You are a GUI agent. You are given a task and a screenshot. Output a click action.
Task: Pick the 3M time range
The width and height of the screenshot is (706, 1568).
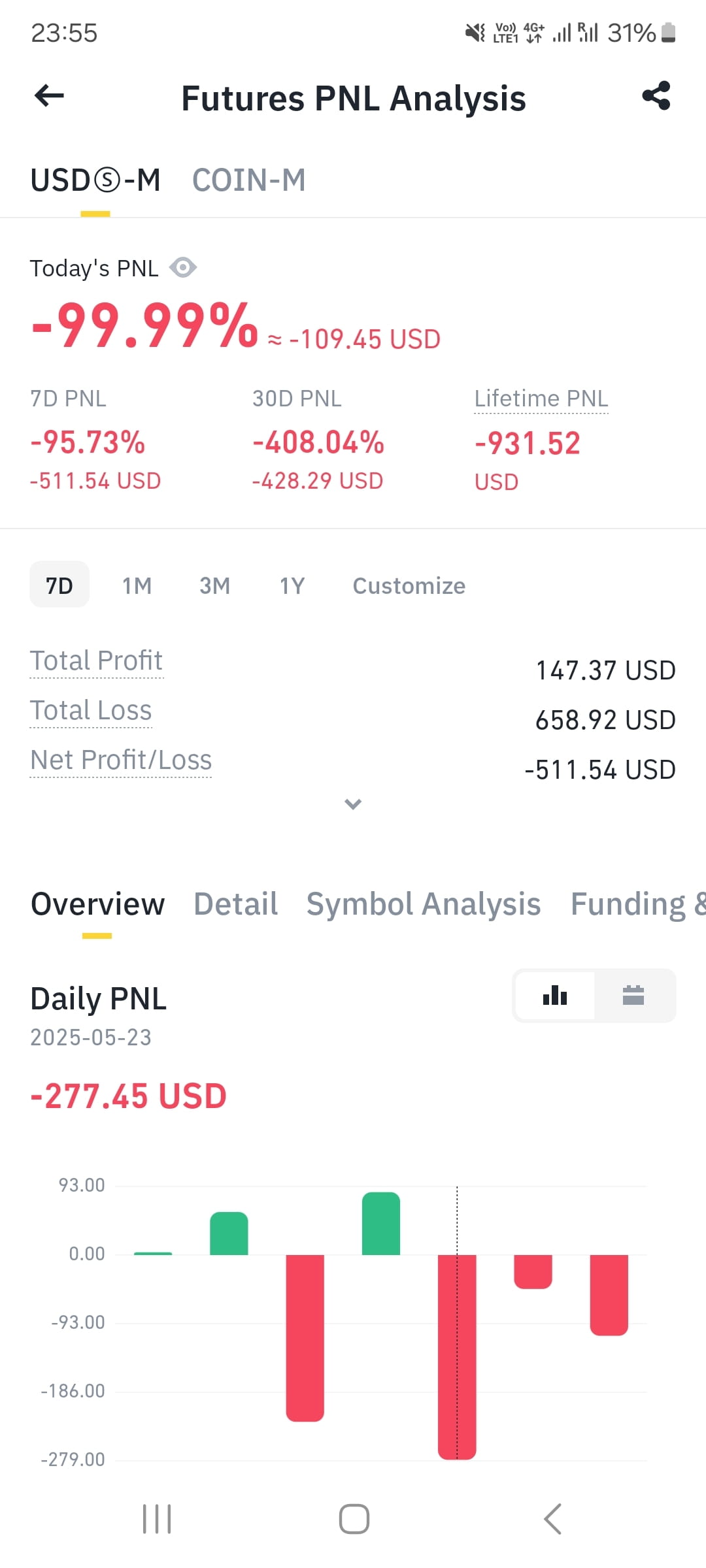coord(214,585)
